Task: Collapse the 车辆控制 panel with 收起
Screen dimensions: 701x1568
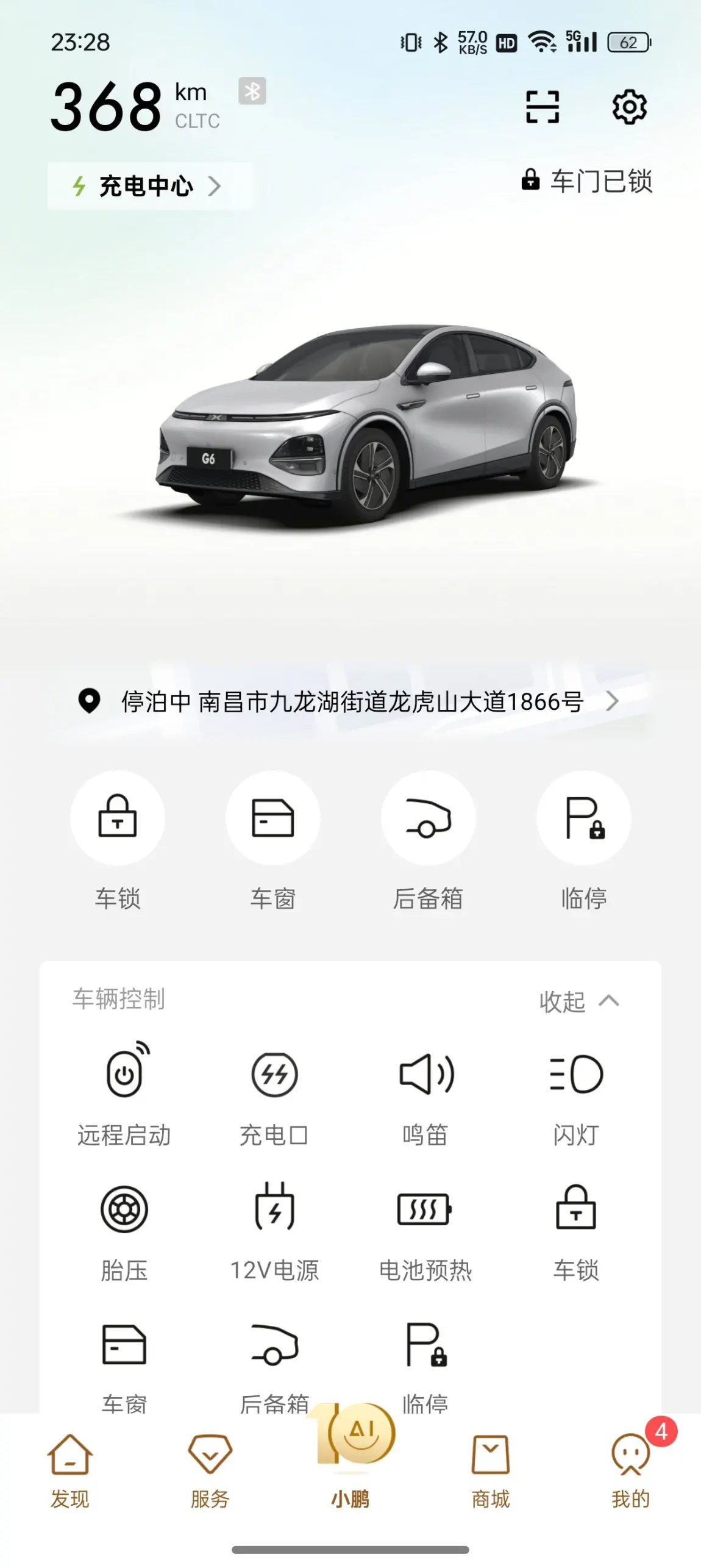Action: (x=579, y=1001)
